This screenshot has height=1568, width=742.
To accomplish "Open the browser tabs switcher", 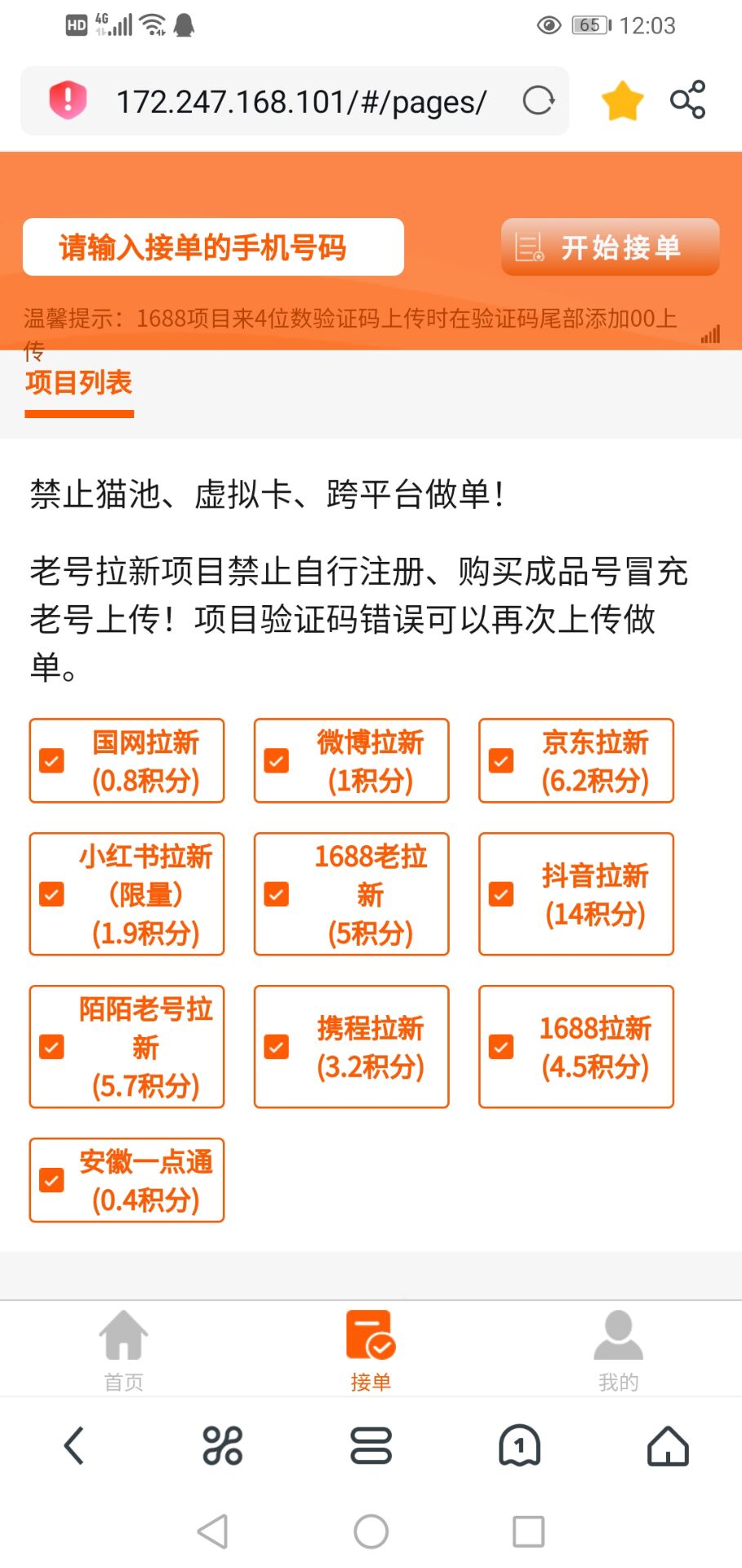I will point(519,1445).
